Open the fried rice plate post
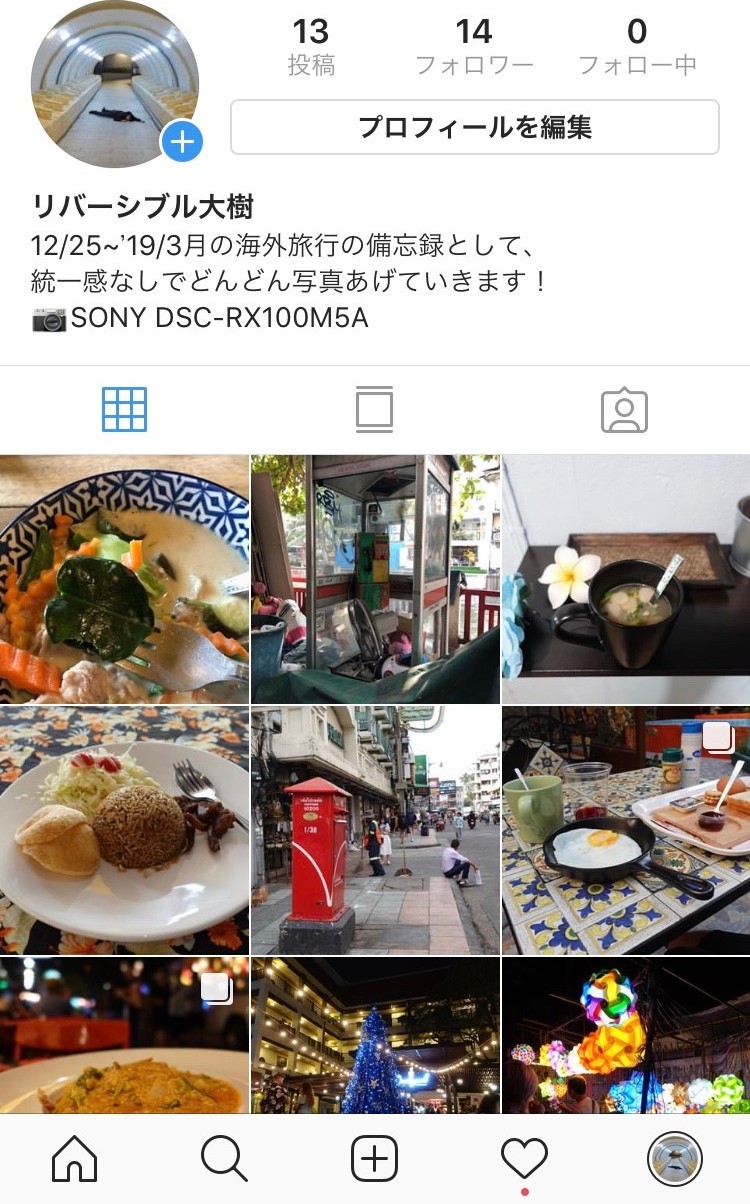 click(x=124, y=830)
